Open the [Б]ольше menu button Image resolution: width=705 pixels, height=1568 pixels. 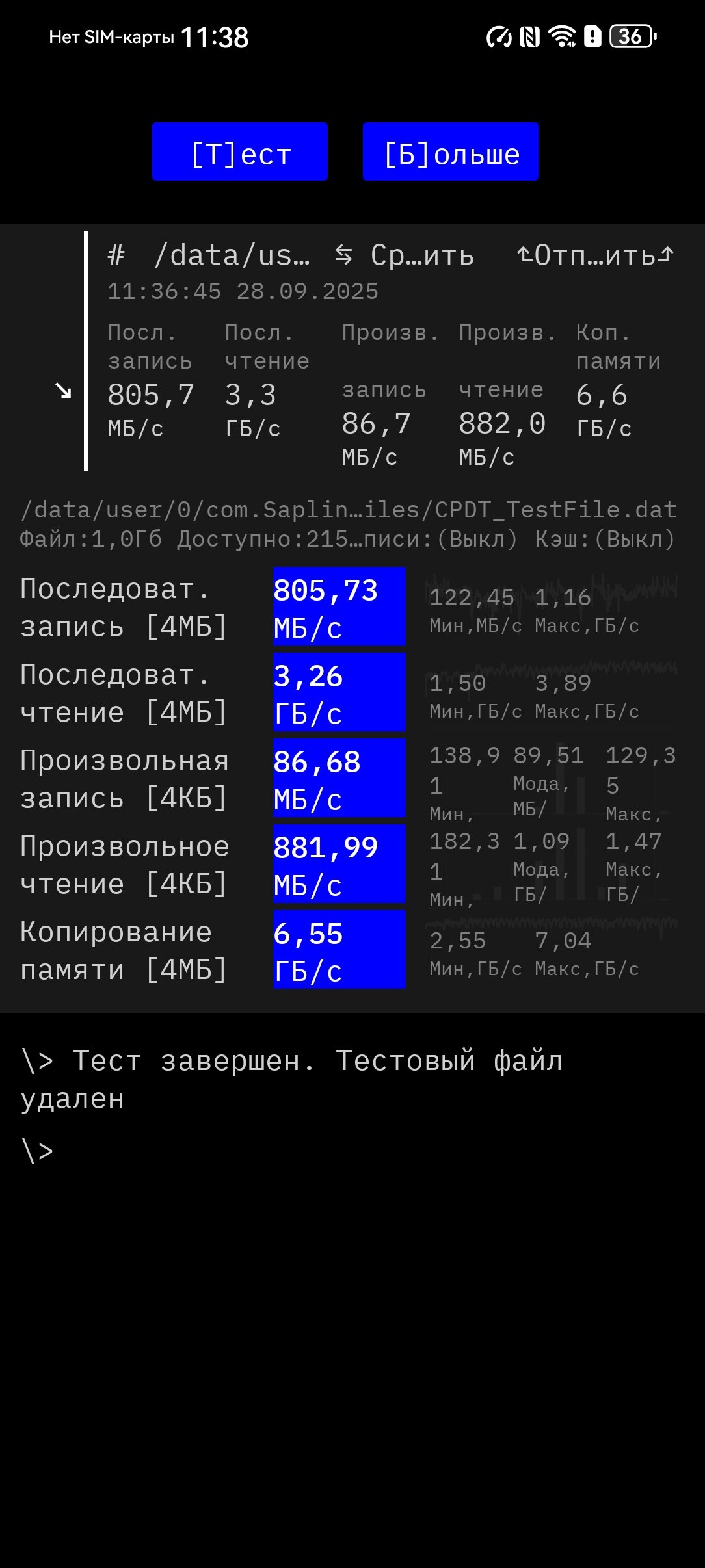pyautogui.click(x=451, y=152)
